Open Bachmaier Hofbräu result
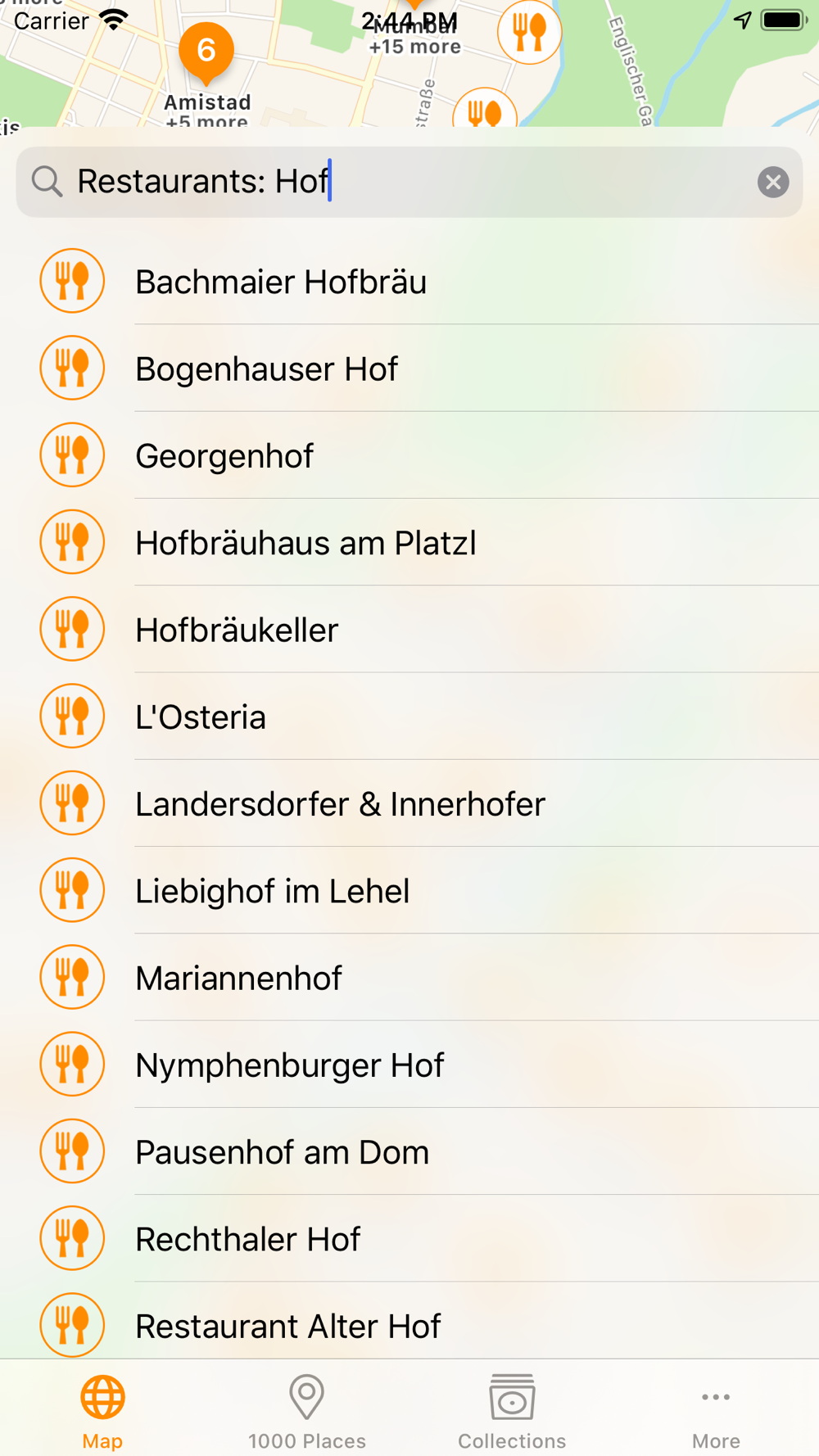Screen dimensions: 819x1456 pyautogui.click(x=409, y=281)
